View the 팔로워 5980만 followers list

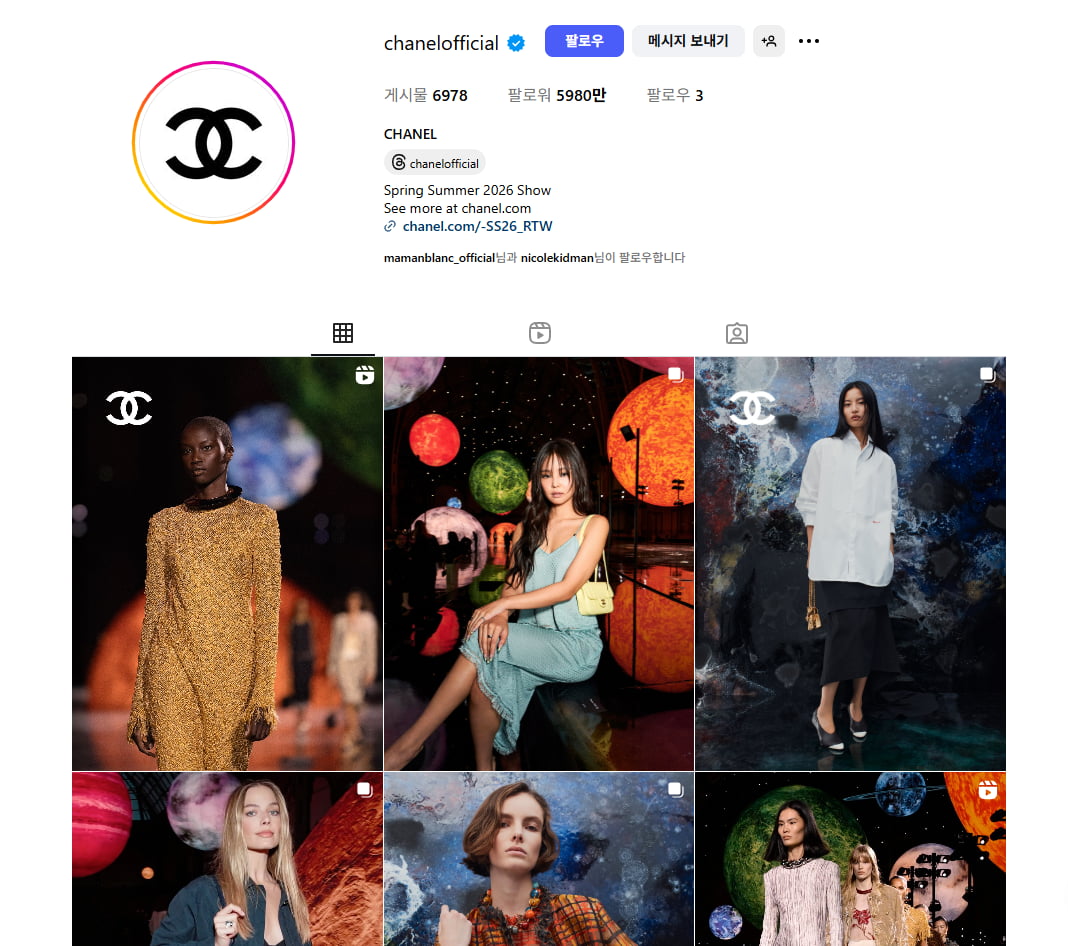(x=556, y=96)
